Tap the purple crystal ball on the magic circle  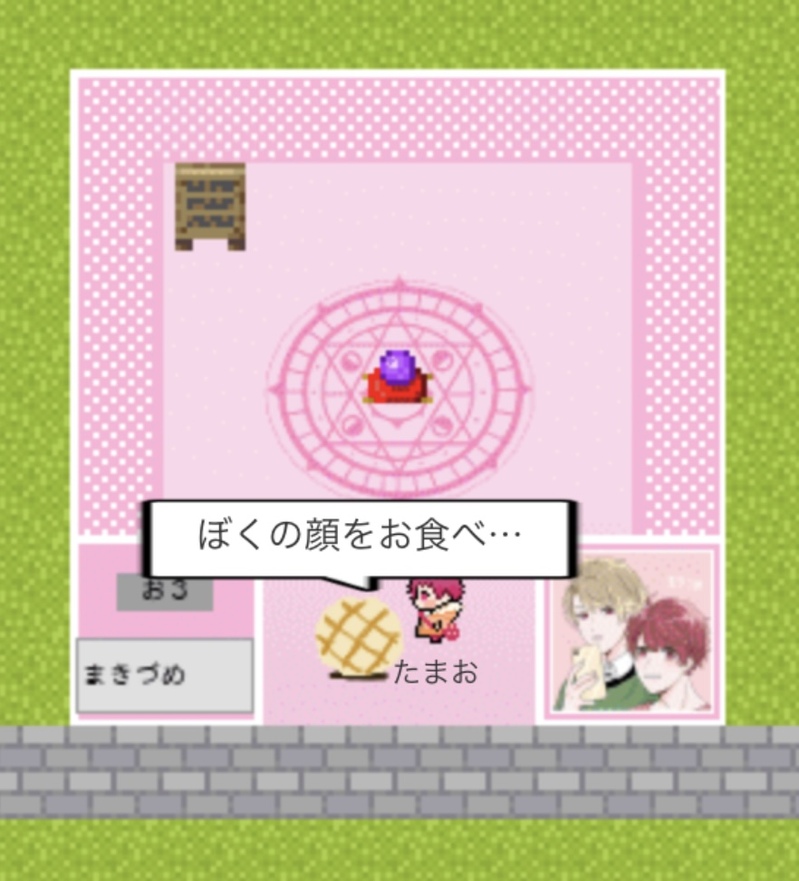tap(397, 371)
